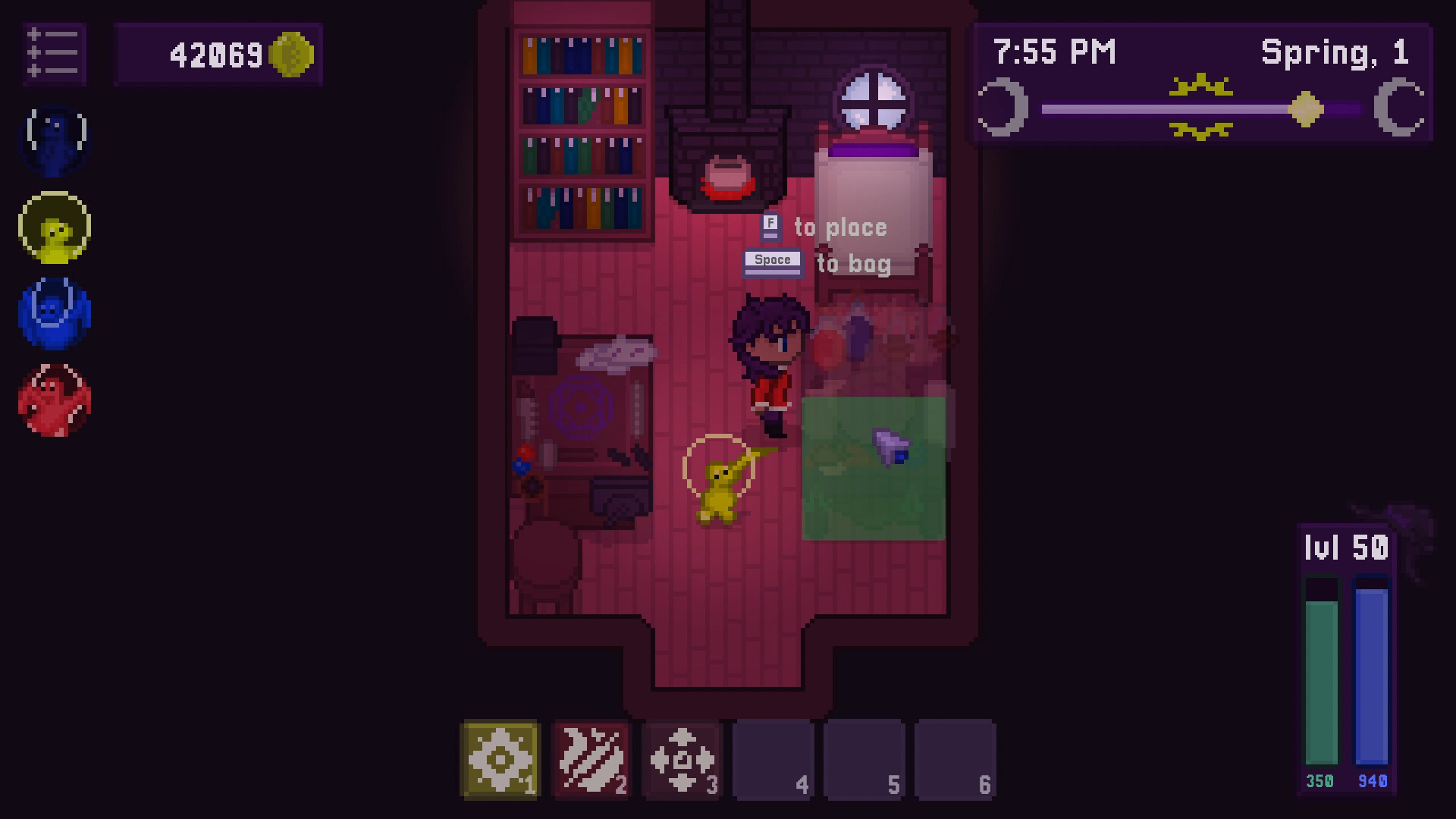1456x819 pixels.
Task: Select the bright blue creature portrait
Action: (55, 313)
